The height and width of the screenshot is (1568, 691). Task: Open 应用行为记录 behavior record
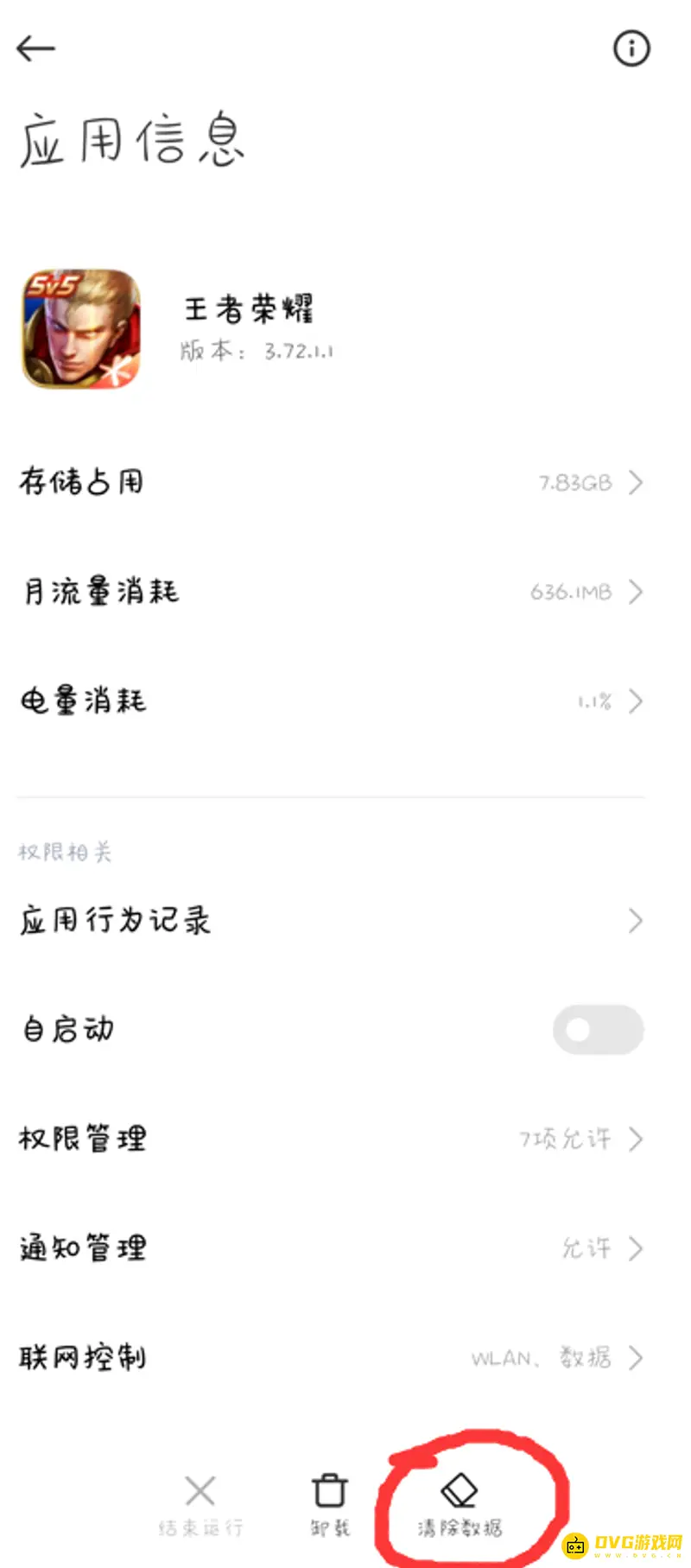(x=345, y=920)
